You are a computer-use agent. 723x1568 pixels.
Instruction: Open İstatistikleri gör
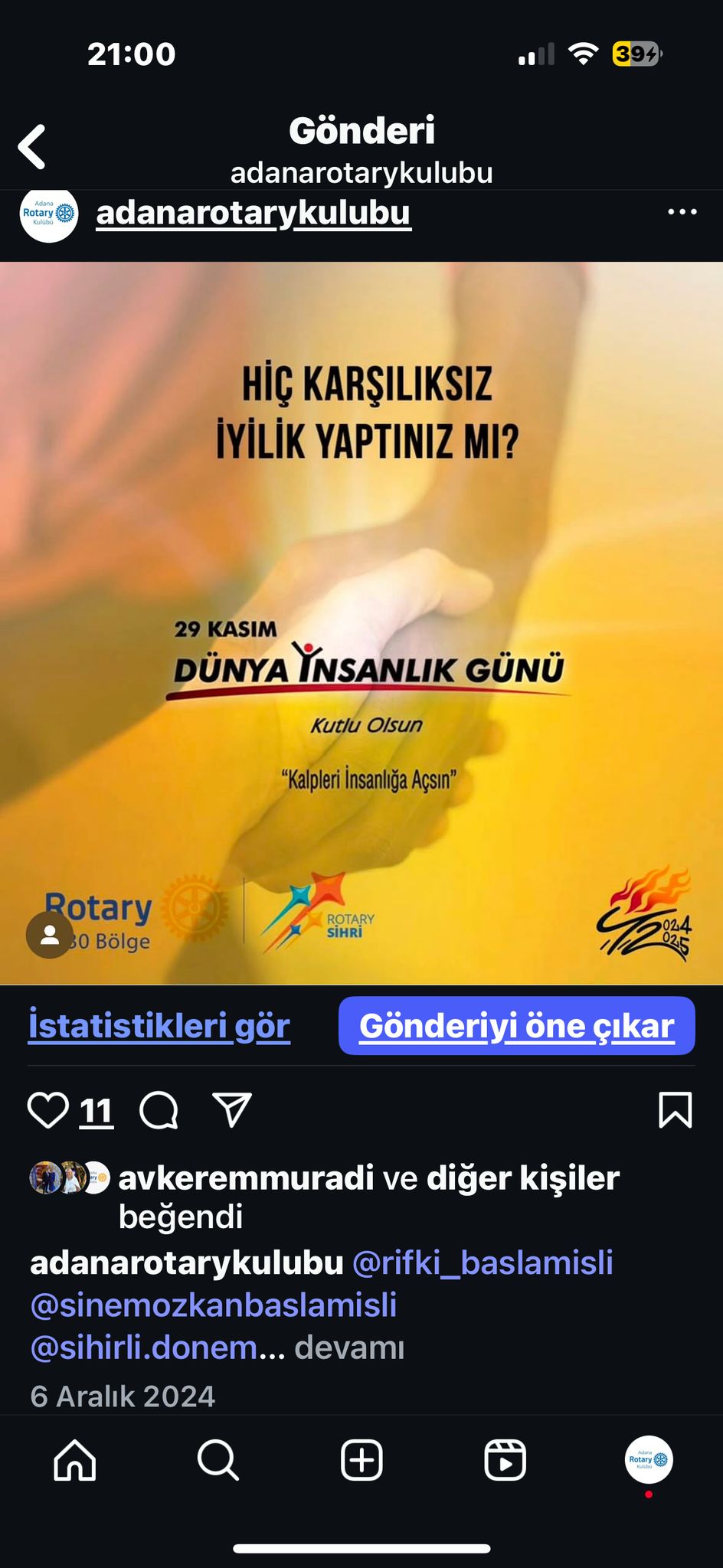[x=159, y=1026]
